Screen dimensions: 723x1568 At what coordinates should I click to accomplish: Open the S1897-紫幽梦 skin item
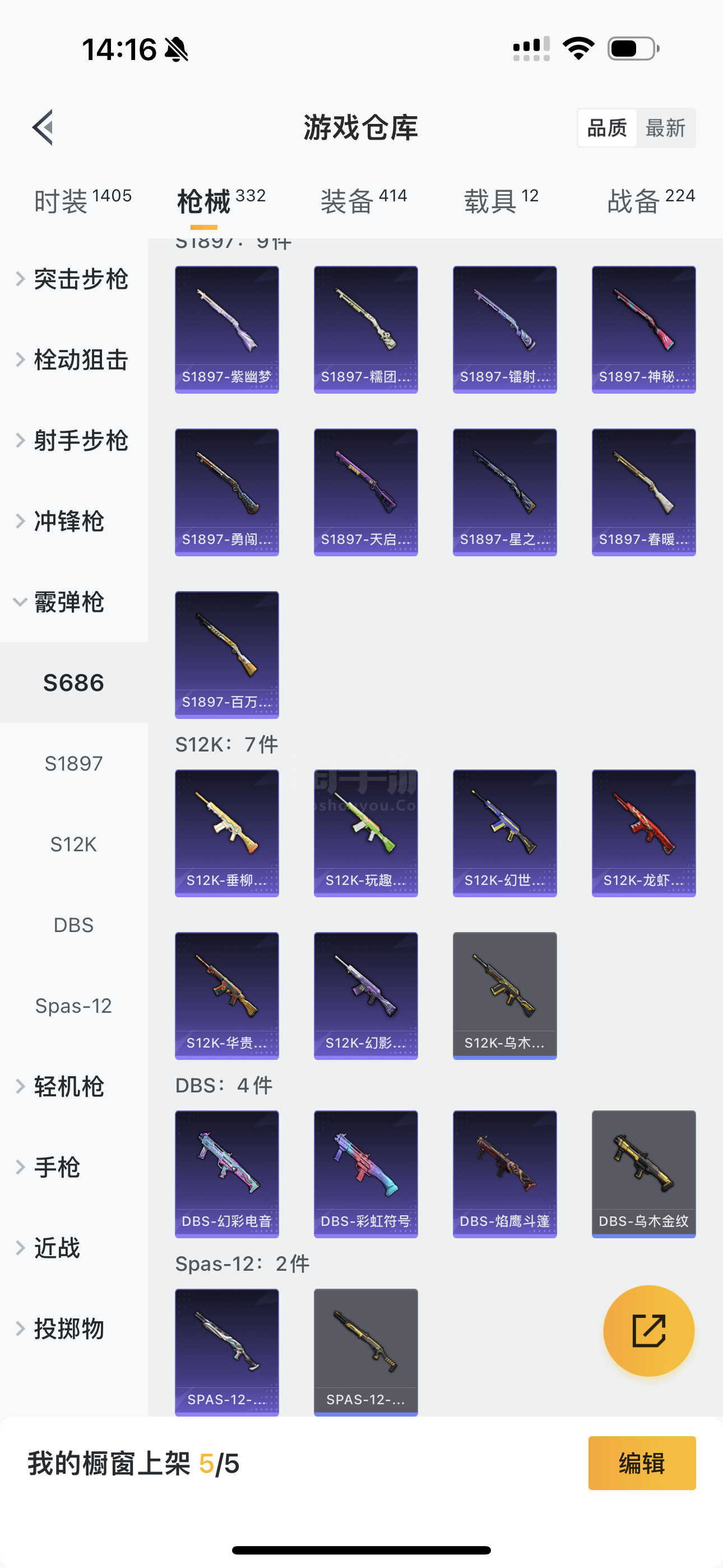(x=227, y=329)
